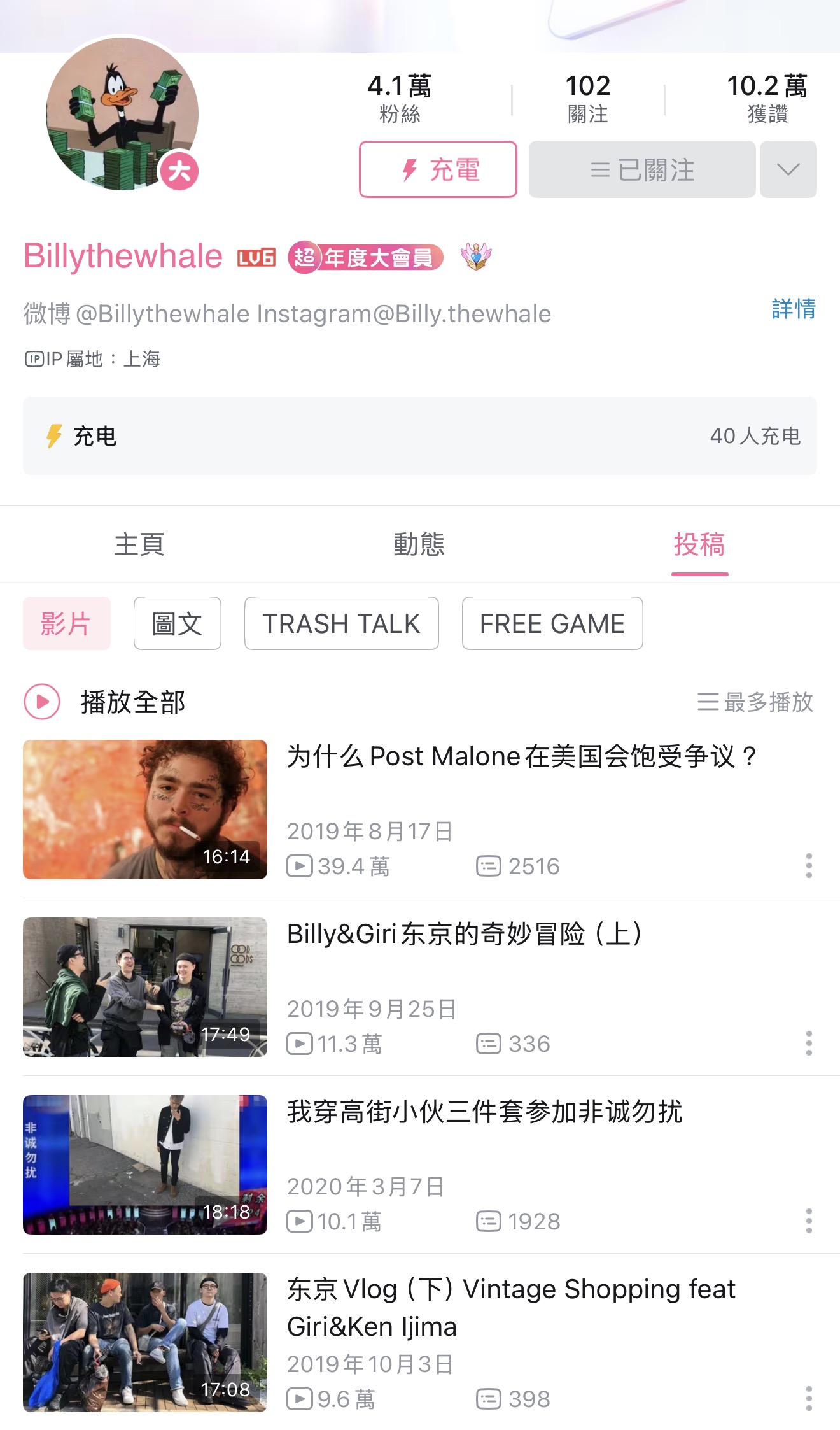Play all videos with 播放全部
The height and width of the screenshot is (1430, 840).
tap(105, 702)
